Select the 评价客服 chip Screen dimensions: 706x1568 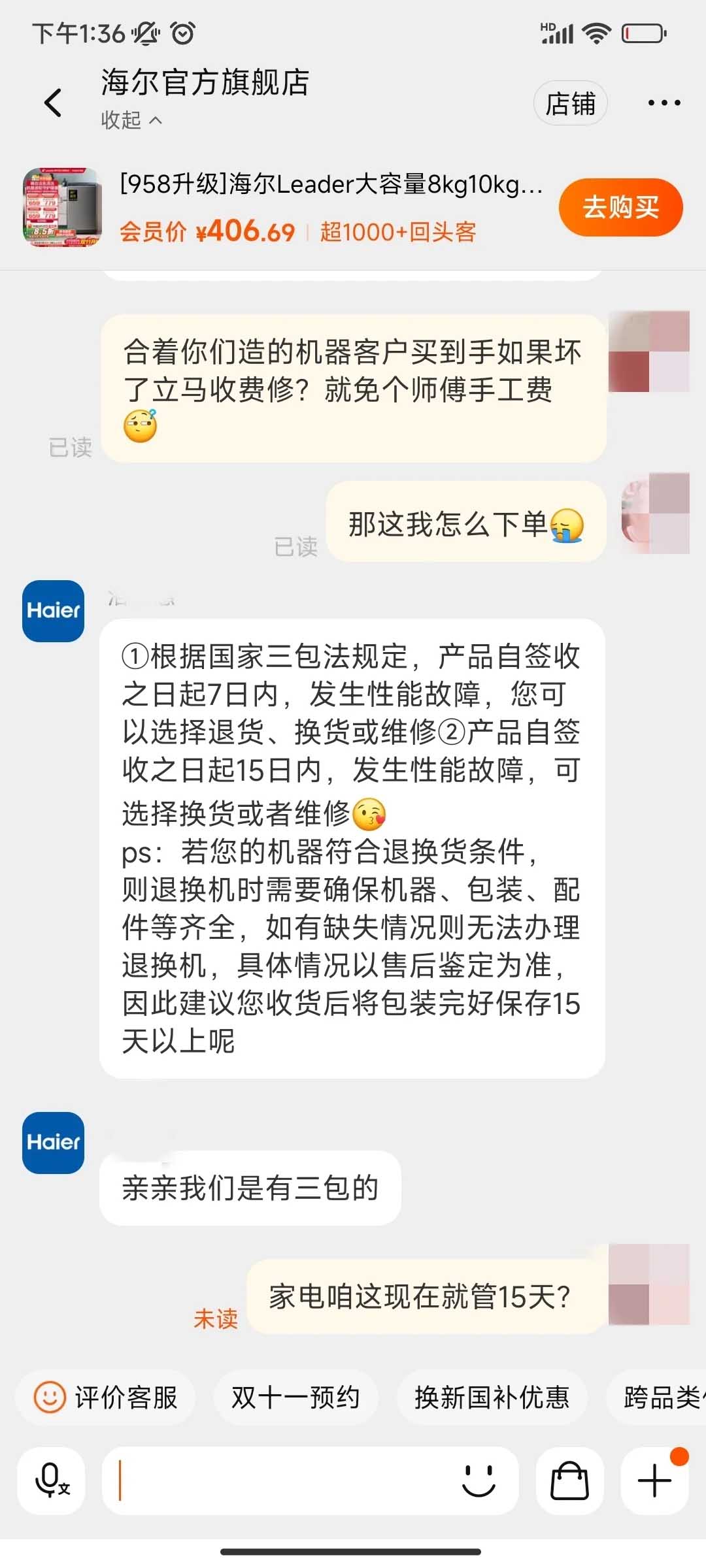tap(106, 1397)
